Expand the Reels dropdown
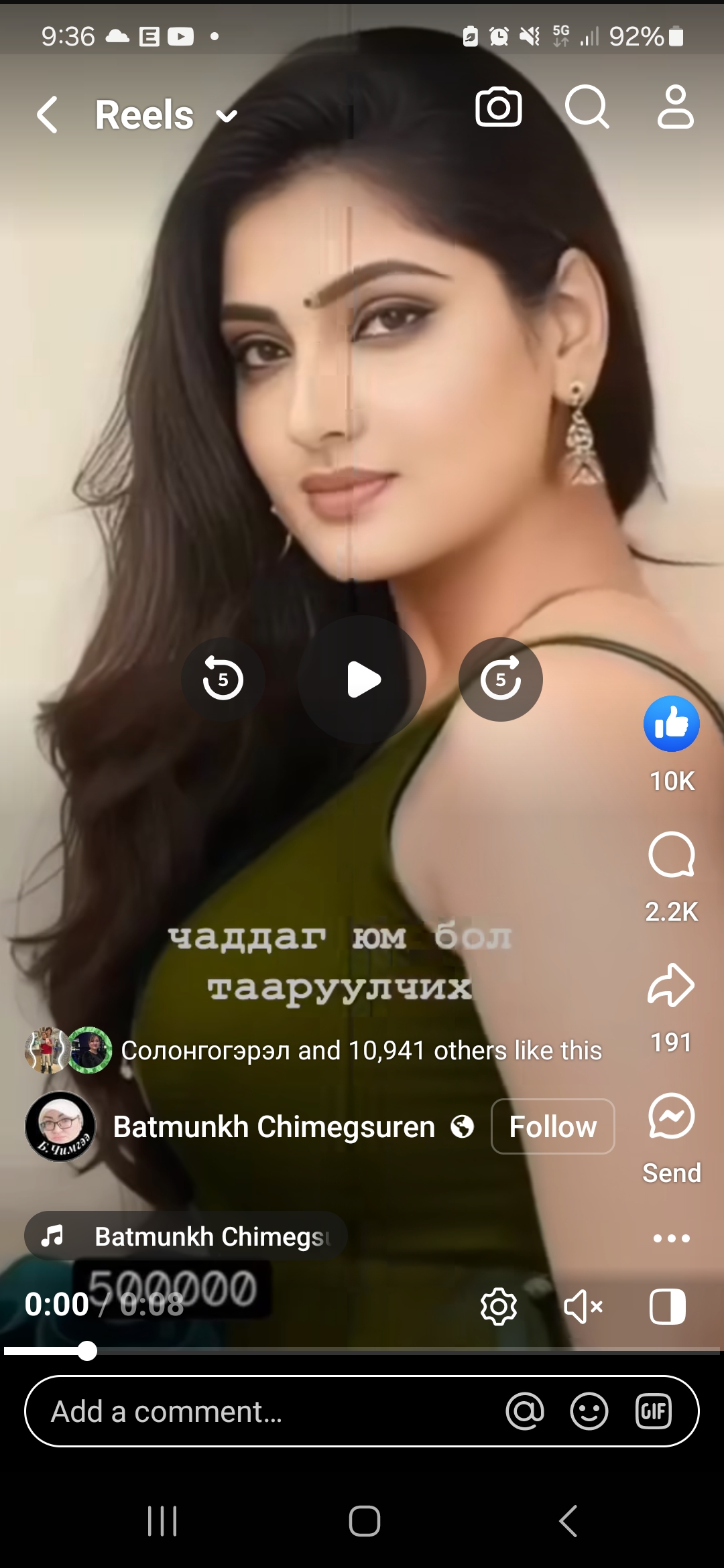This screenshot has height=1568, width=724. (x=227, y=116)
